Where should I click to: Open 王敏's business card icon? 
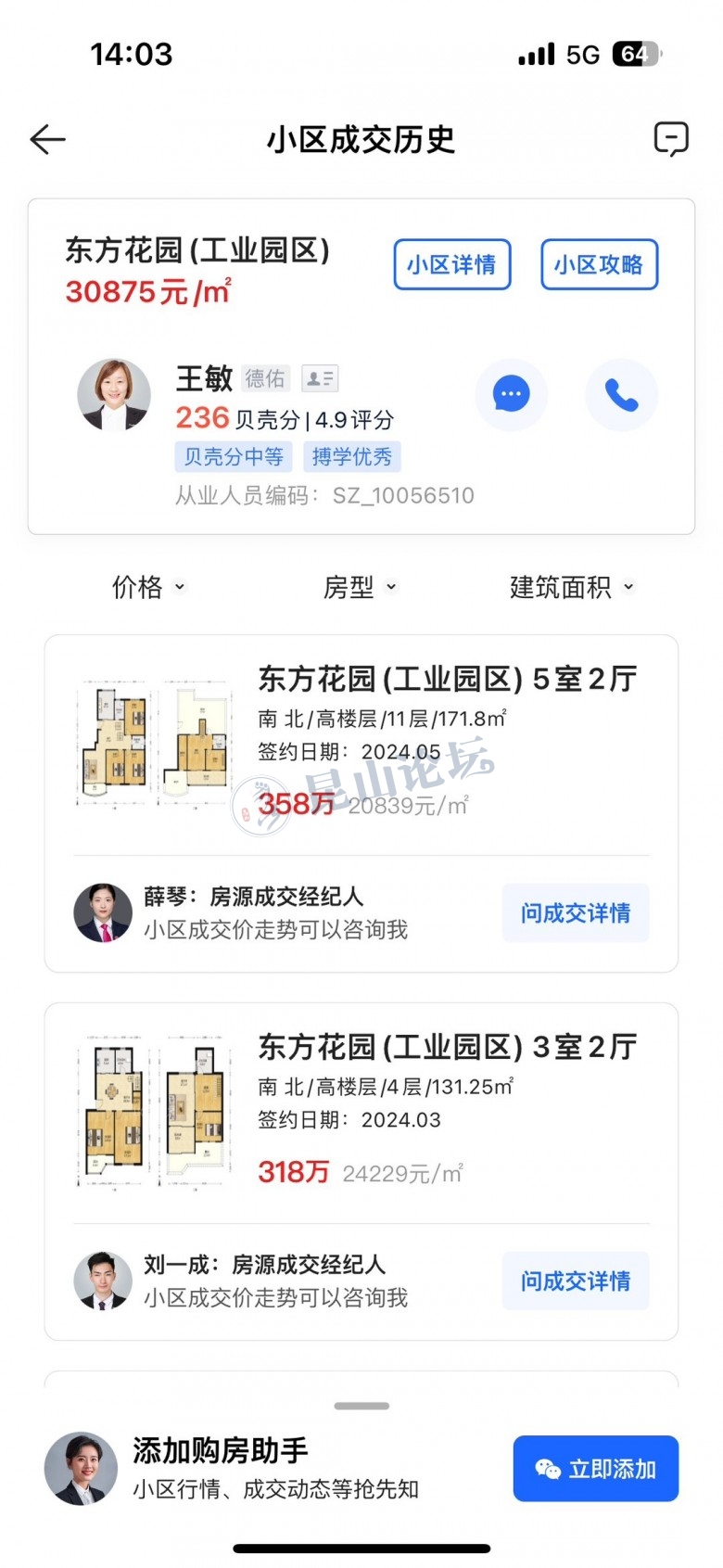point(320,378)
